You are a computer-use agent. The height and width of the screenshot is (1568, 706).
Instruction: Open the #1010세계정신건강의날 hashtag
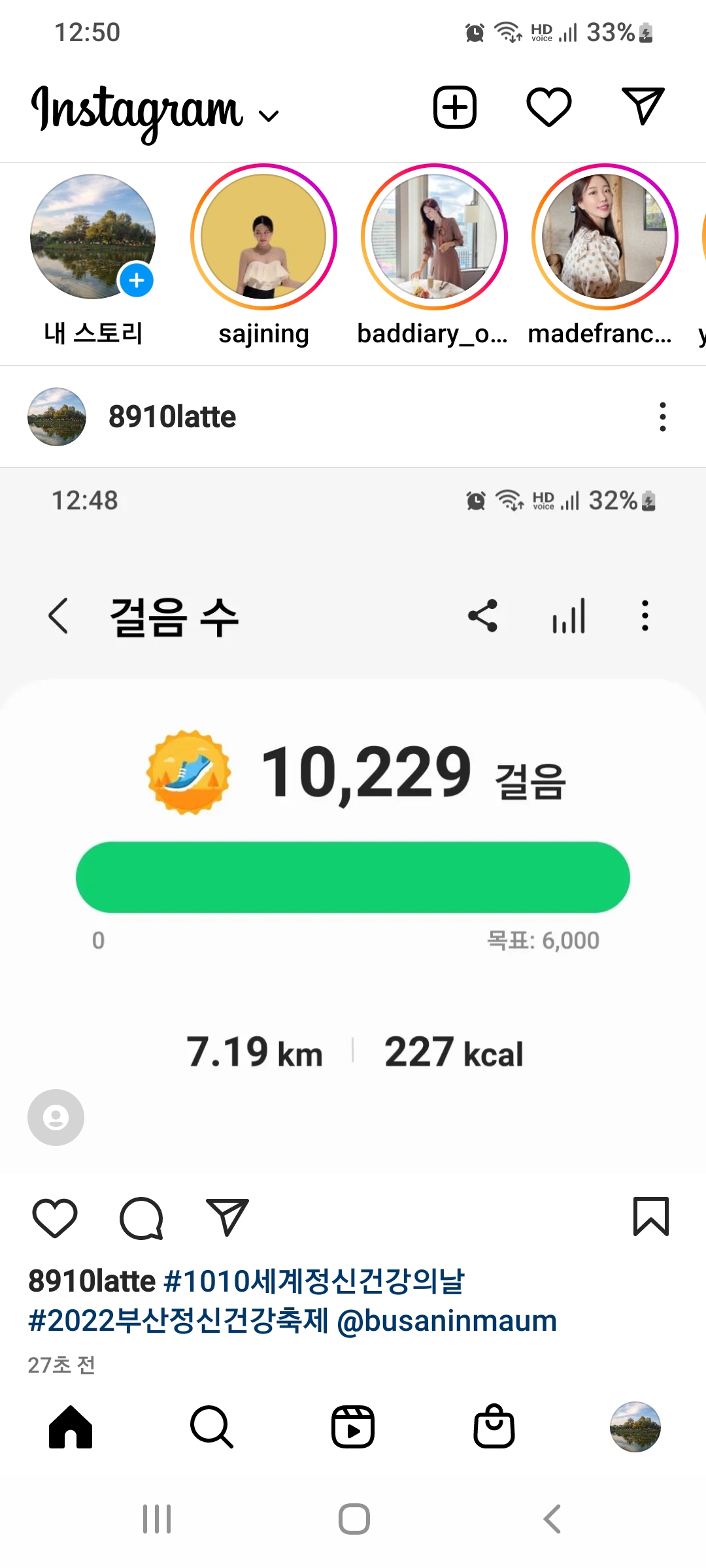point(314,1281)
